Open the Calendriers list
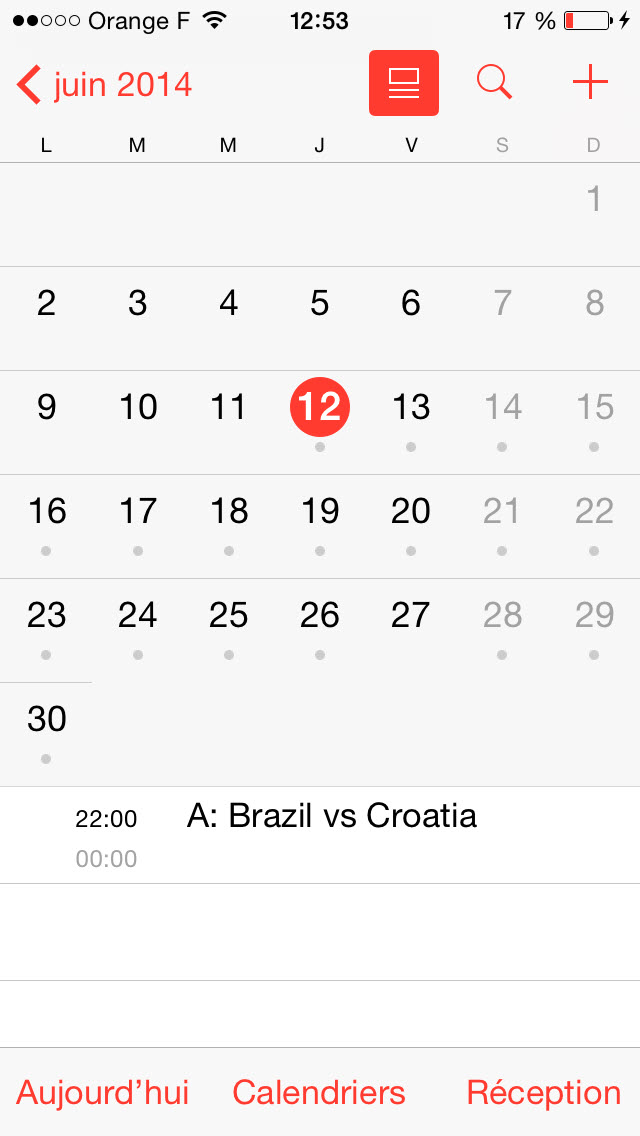Image resolution: width=640 pixels, height=1136 pixels. (319, 1093)
